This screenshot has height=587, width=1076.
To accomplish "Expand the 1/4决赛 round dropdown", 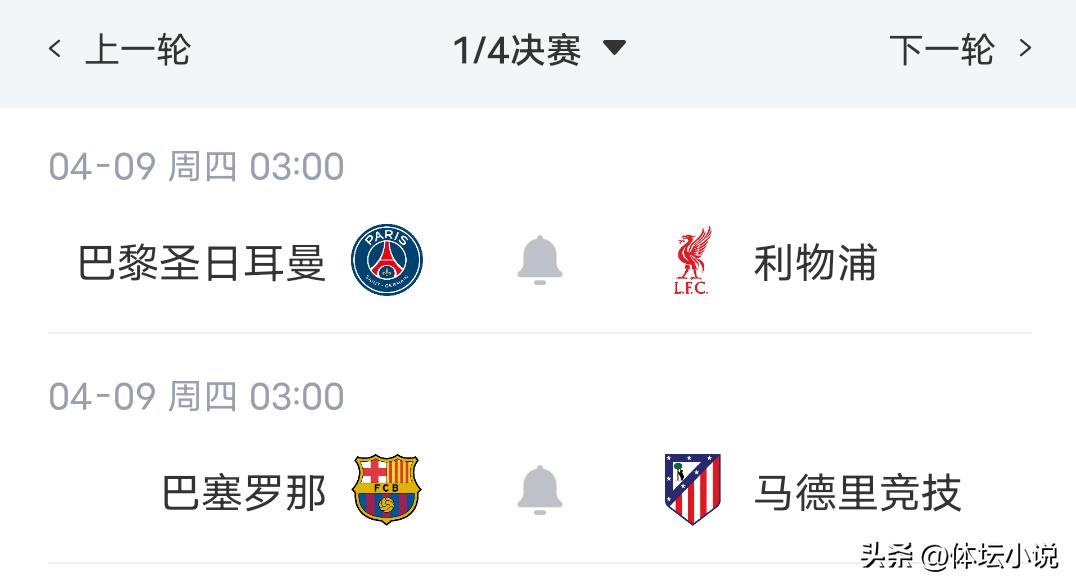I will pyautogui.click(x=539, y=49).
